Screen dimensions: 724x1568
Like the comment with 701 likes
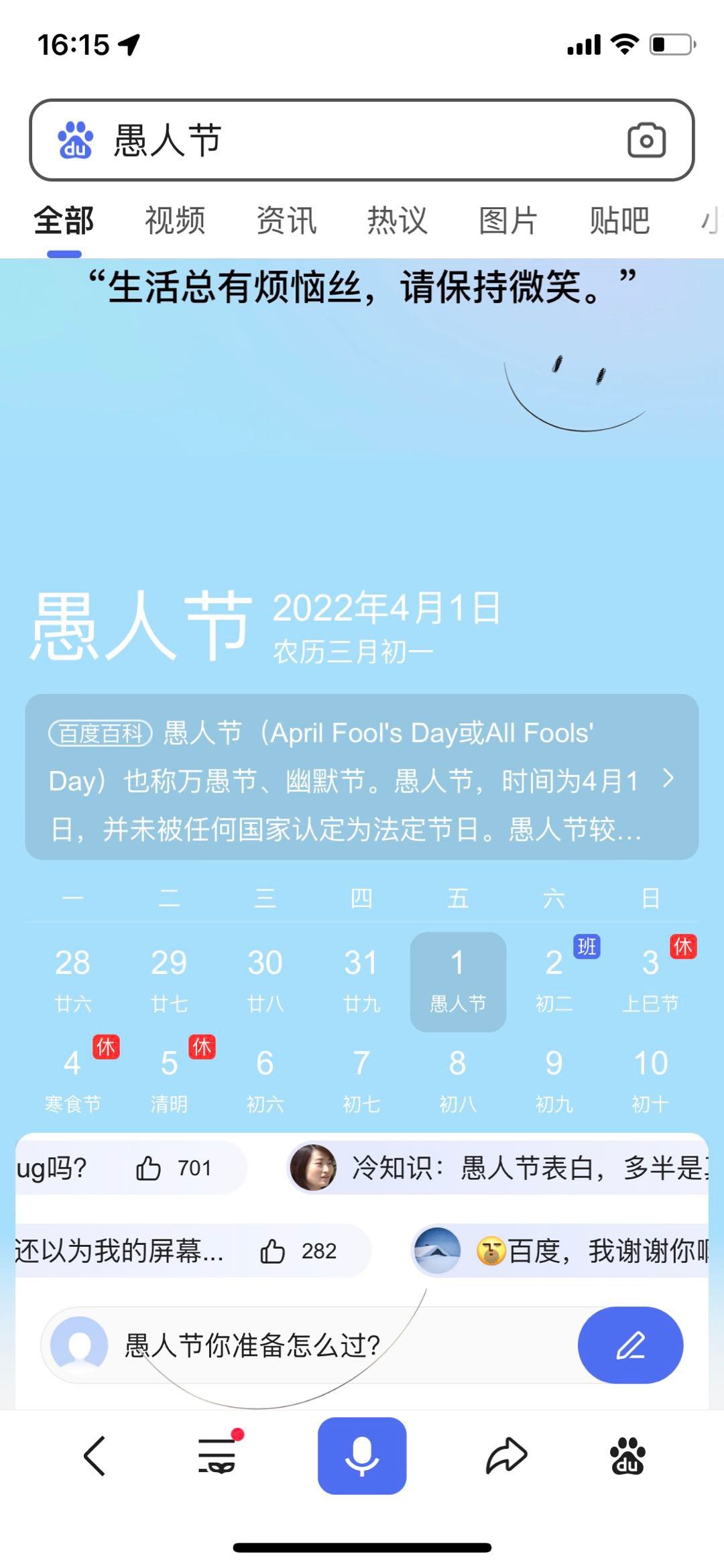point(149,1168)
